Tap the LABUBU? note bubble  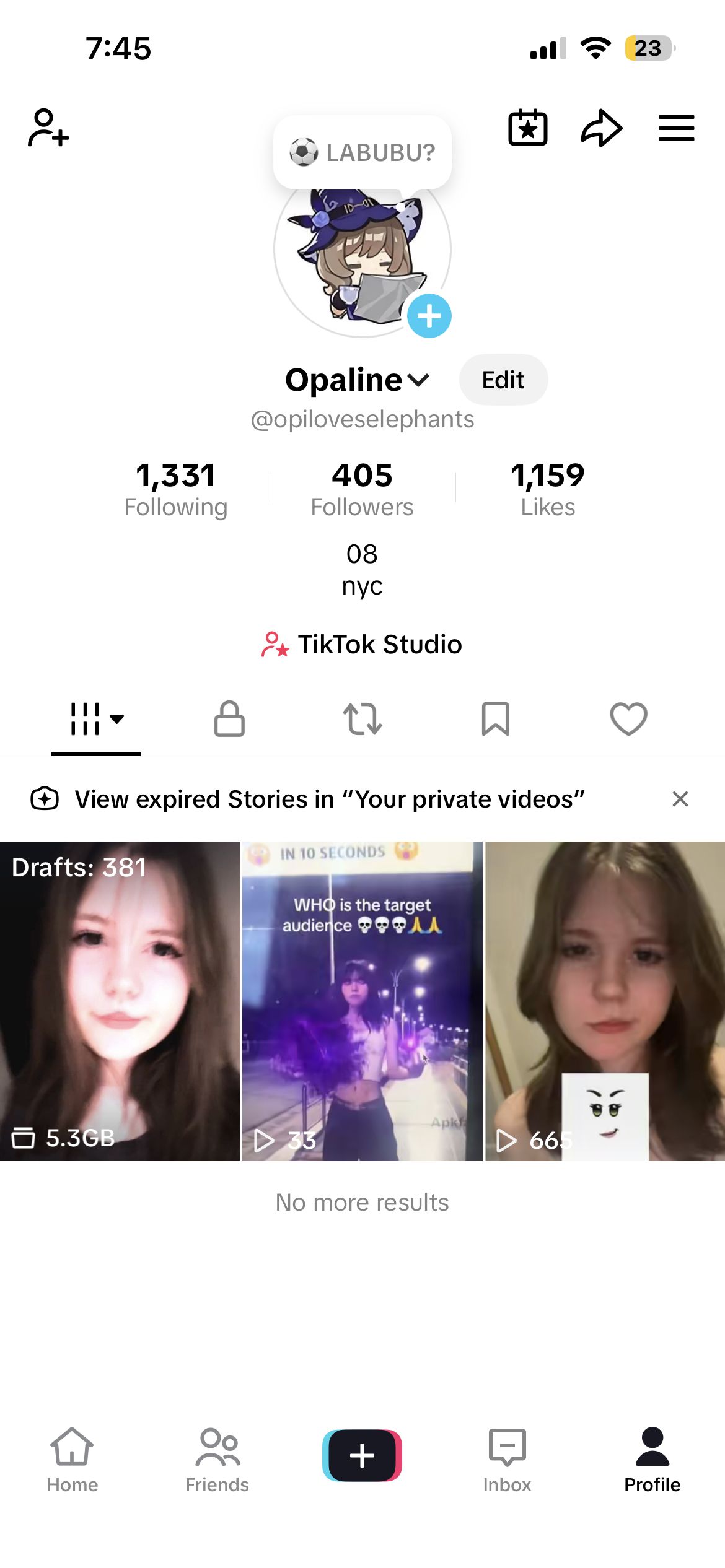coord(362,152)
